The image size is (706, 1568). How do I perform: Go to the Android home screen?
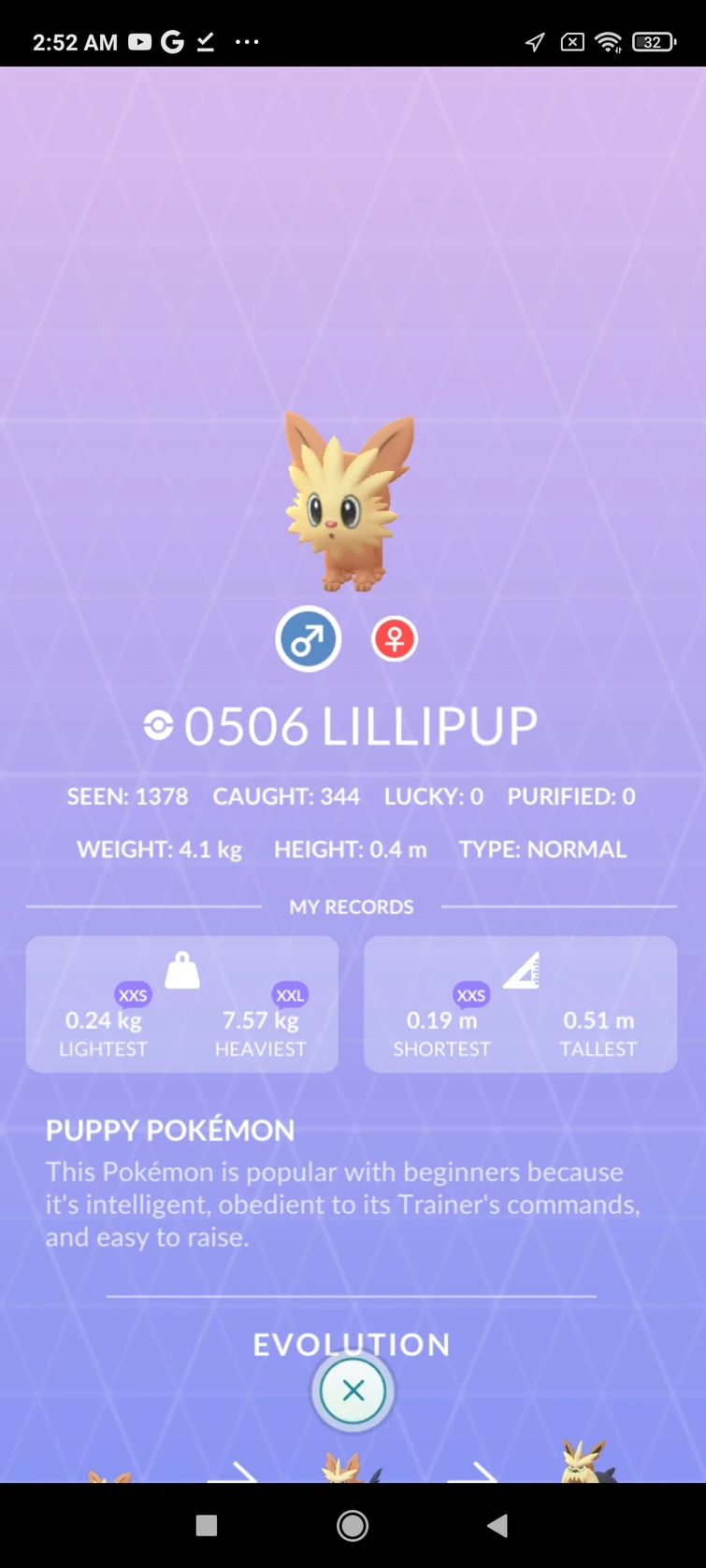click(353, 1526)
